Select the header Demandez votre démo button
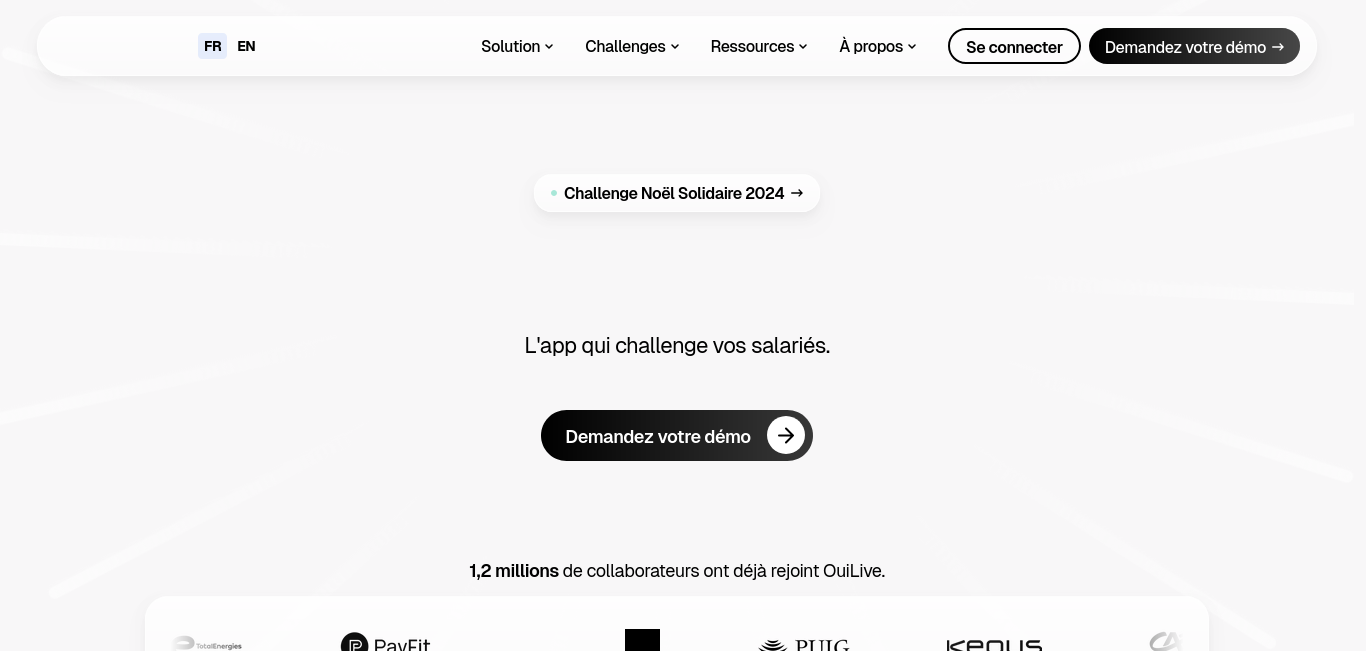 coord(1194,46)
